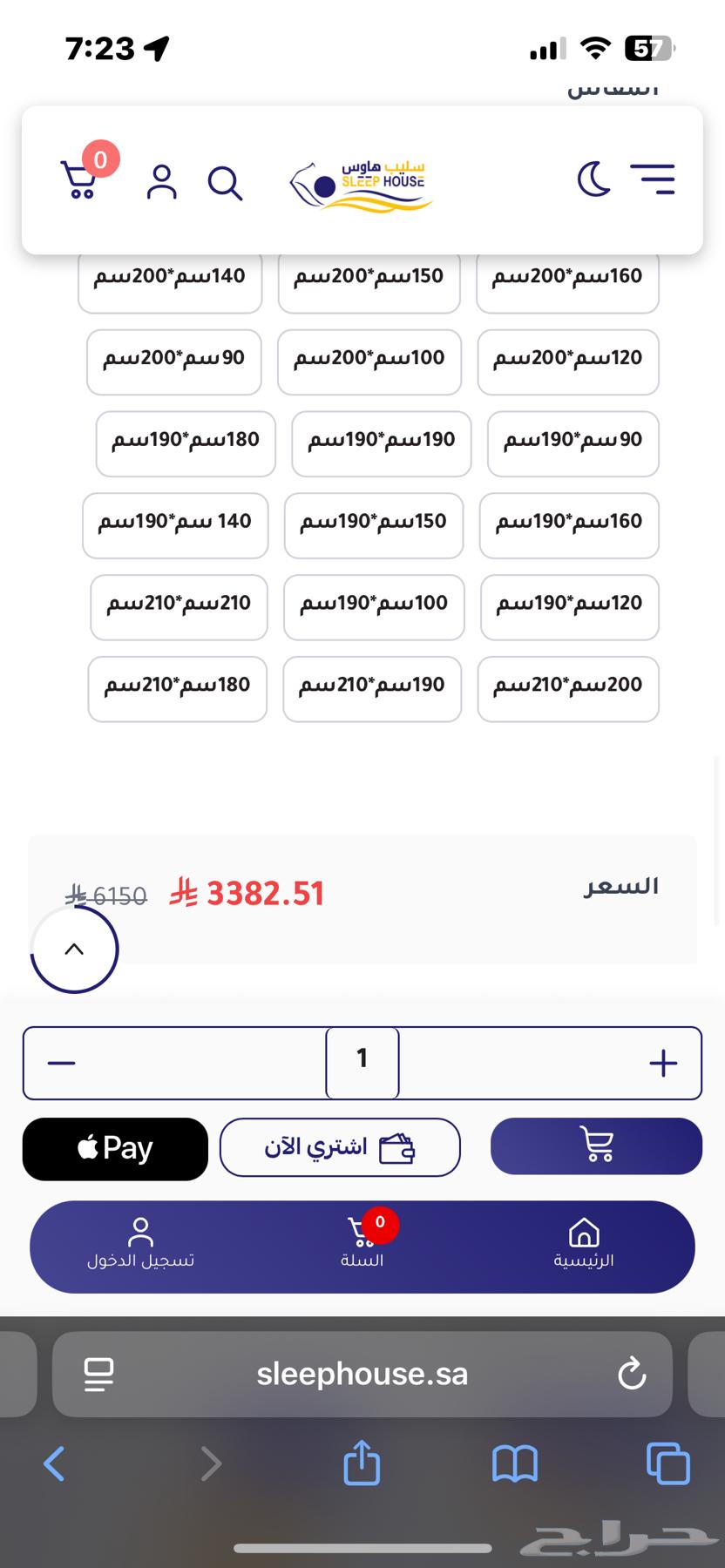Tap the sleephouse.sa address bar

362,1374
